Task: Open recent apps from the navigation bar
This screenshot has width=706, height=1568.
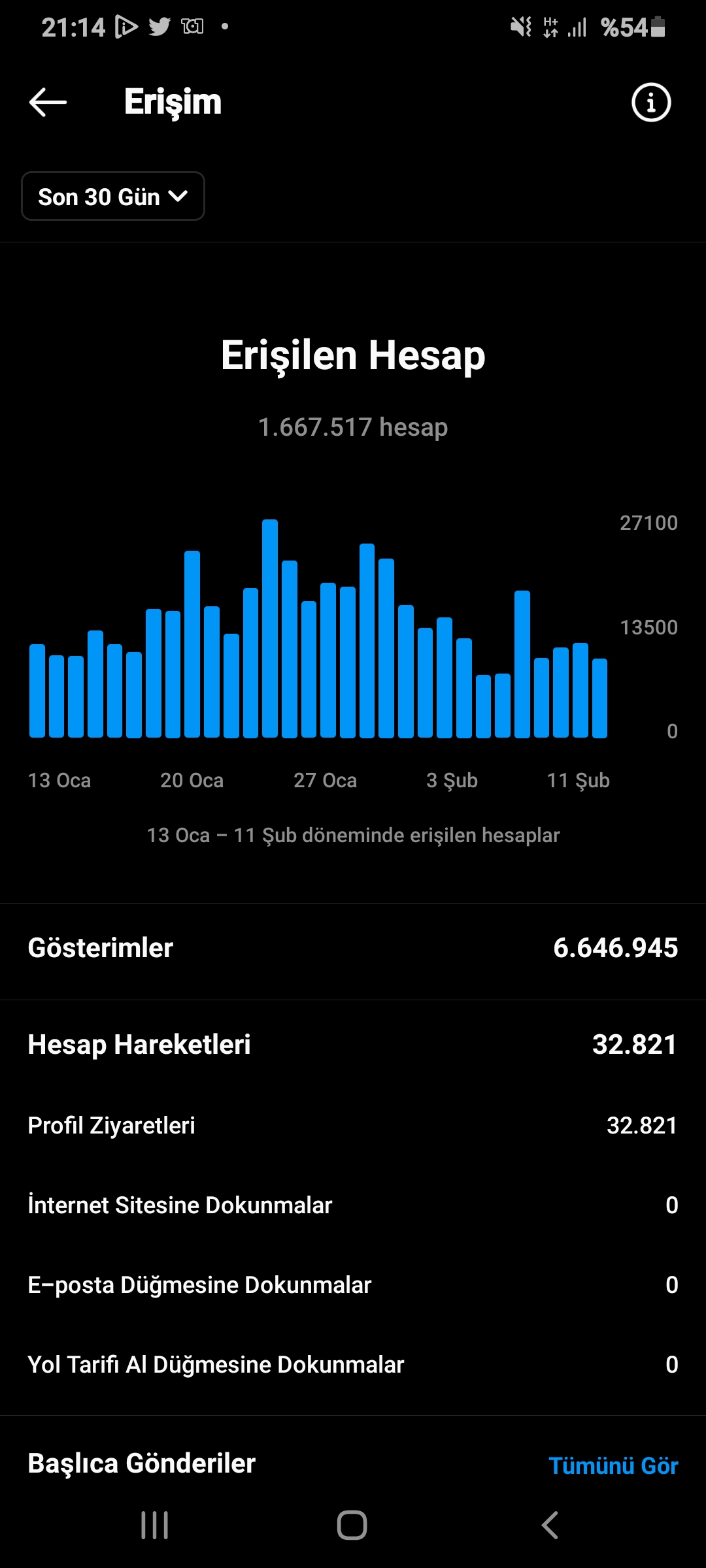Action: tap(155, 1526)
